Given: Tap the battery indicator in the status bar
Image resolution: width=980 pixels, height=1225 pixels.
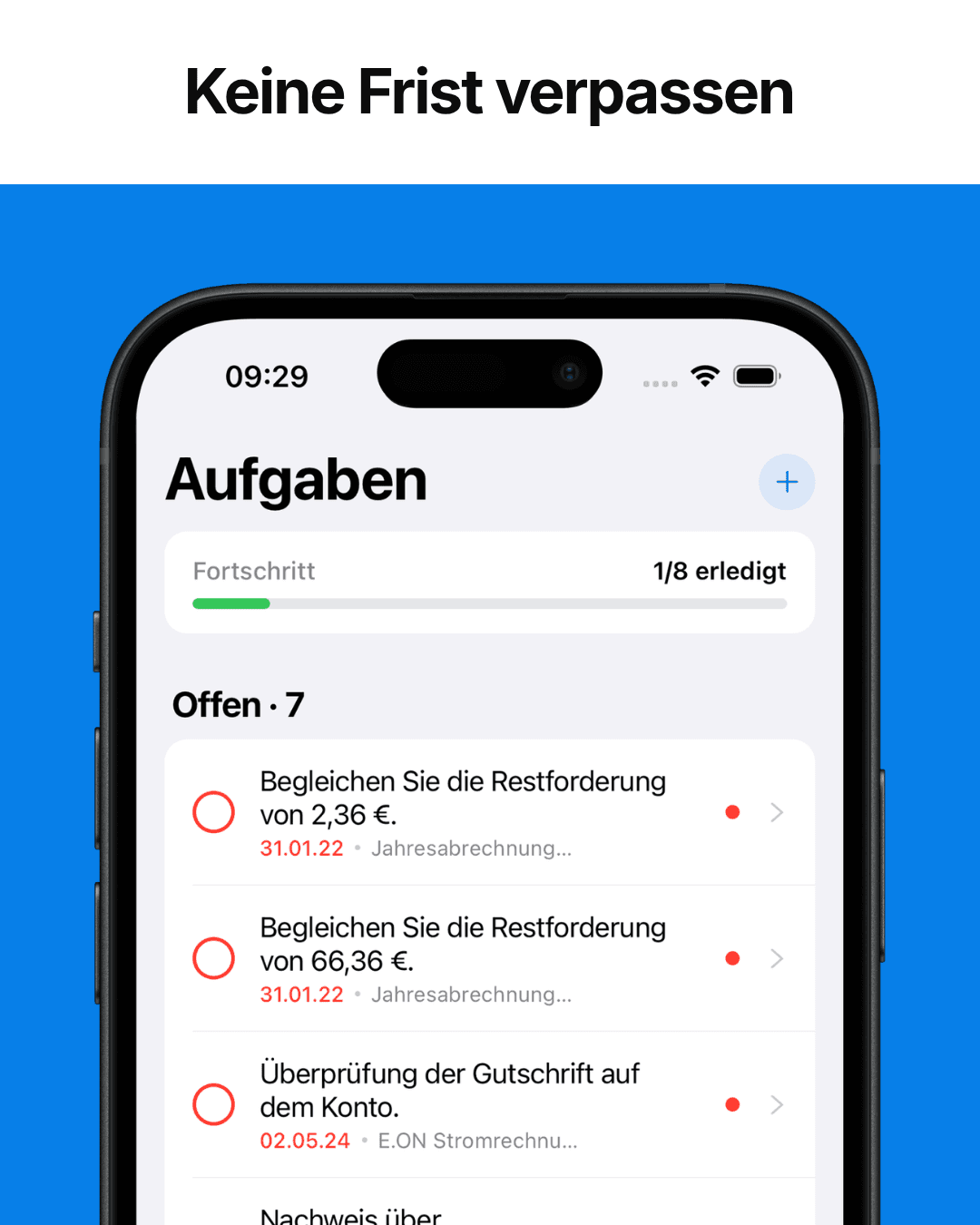Looking at the screenshot, I should pyautogui.click(x=756, y=375).
